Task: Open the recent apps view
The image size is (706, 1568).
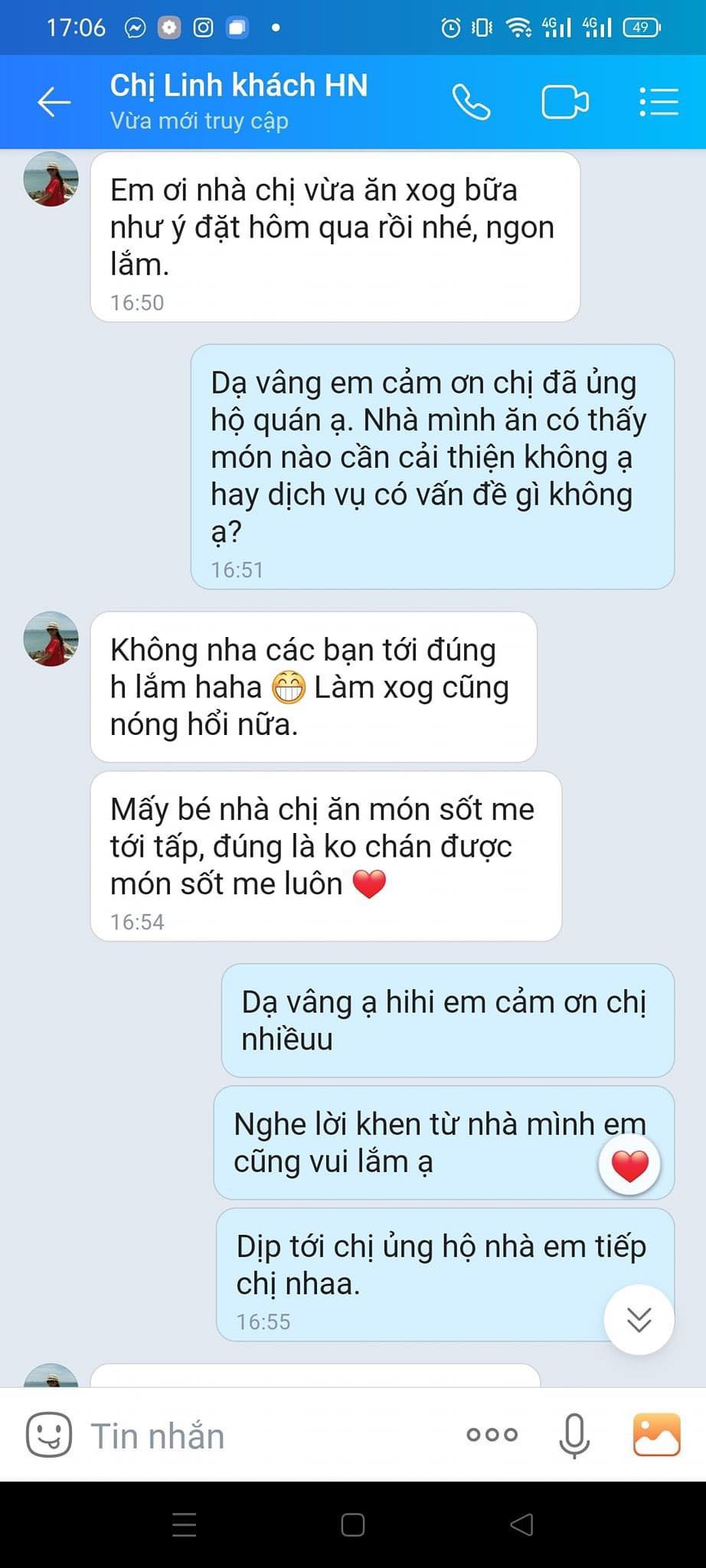Action: (x=185, y=1525)
